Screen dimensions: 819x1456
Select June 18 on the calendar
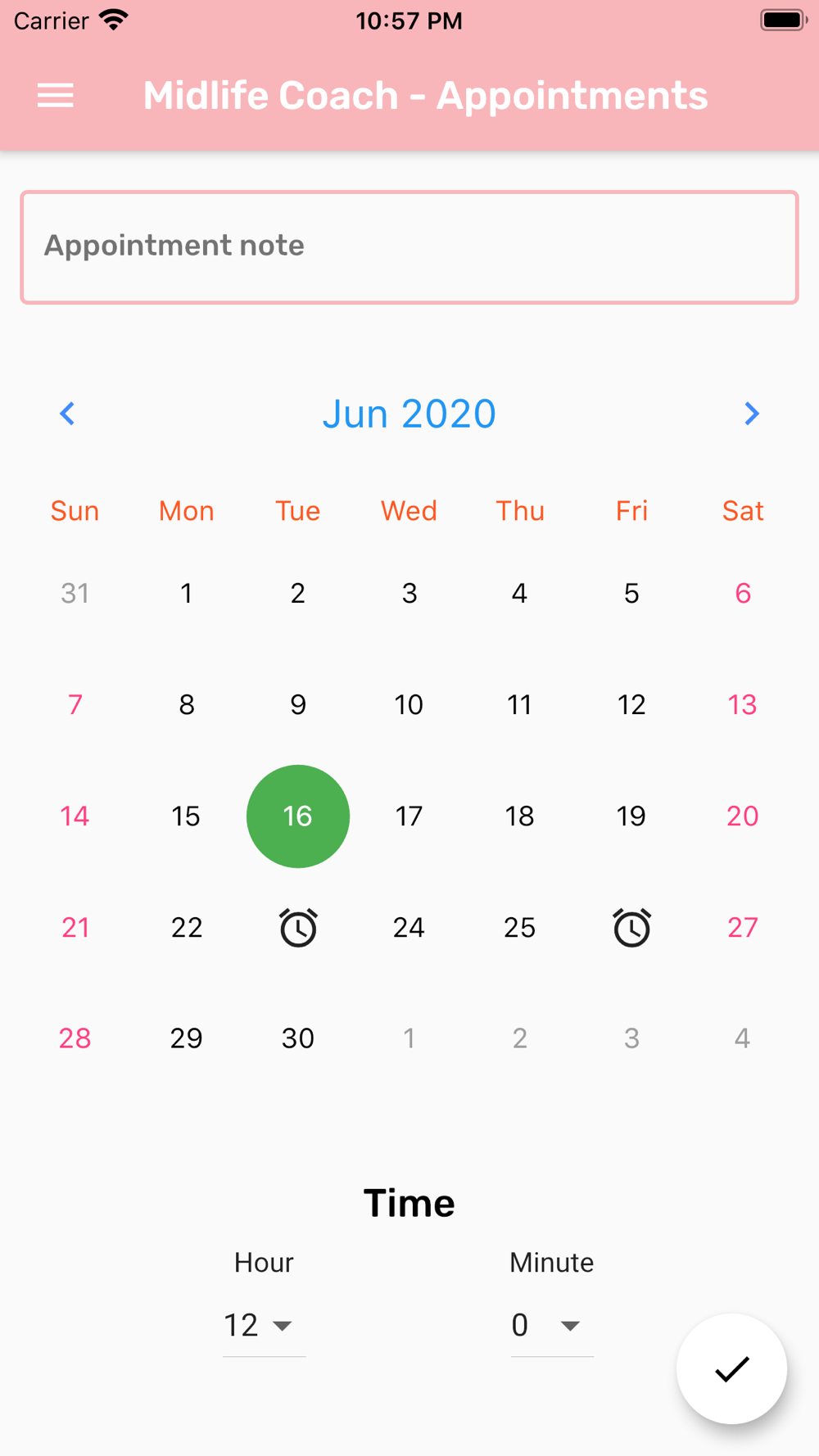pos(520,816)
